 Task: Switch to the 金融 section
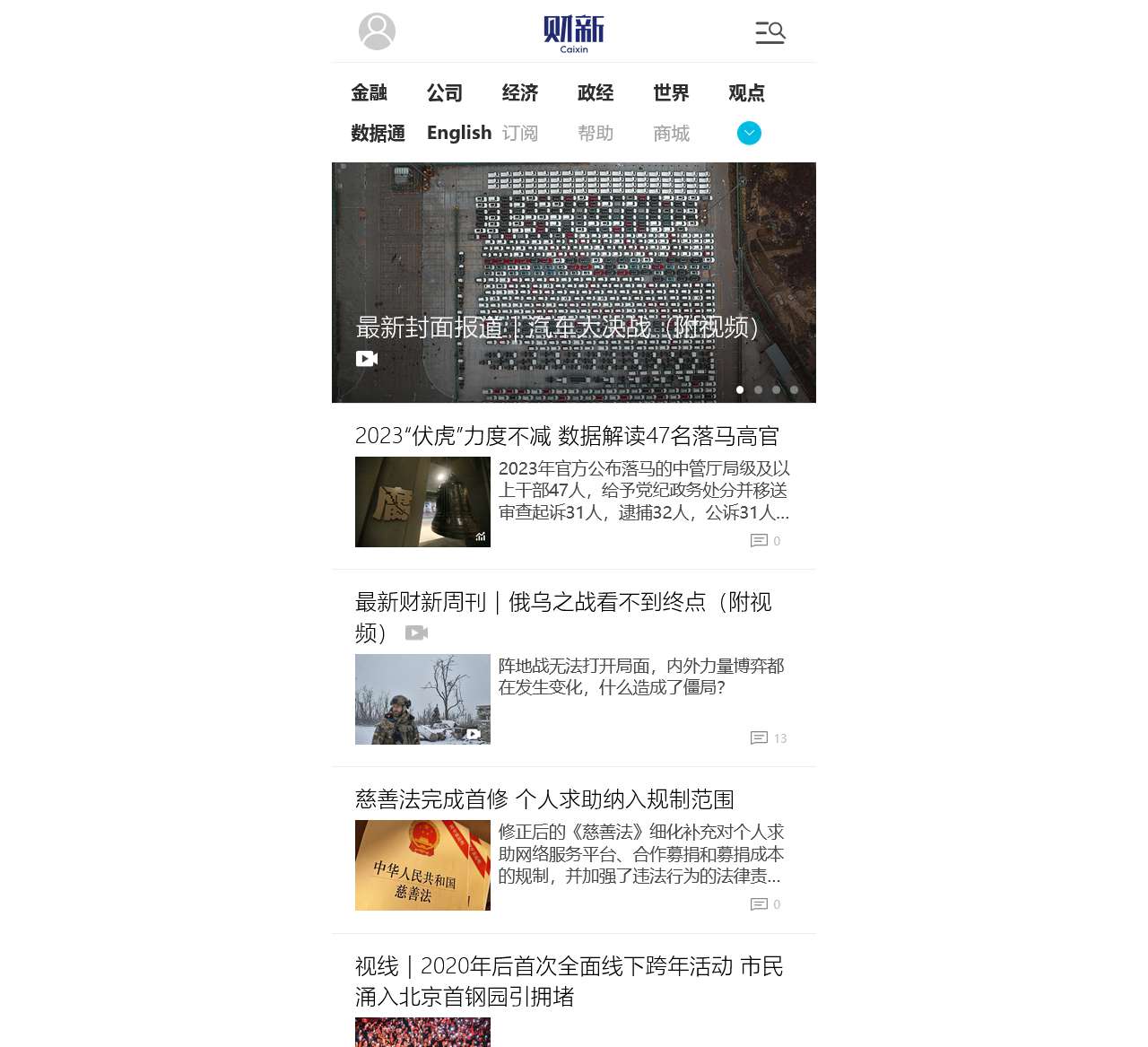click(x=369, y=92)
